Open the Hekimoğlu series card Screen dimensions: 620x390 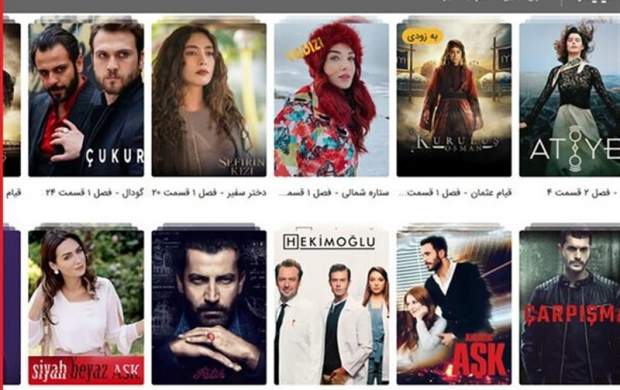tap(331, 305)
